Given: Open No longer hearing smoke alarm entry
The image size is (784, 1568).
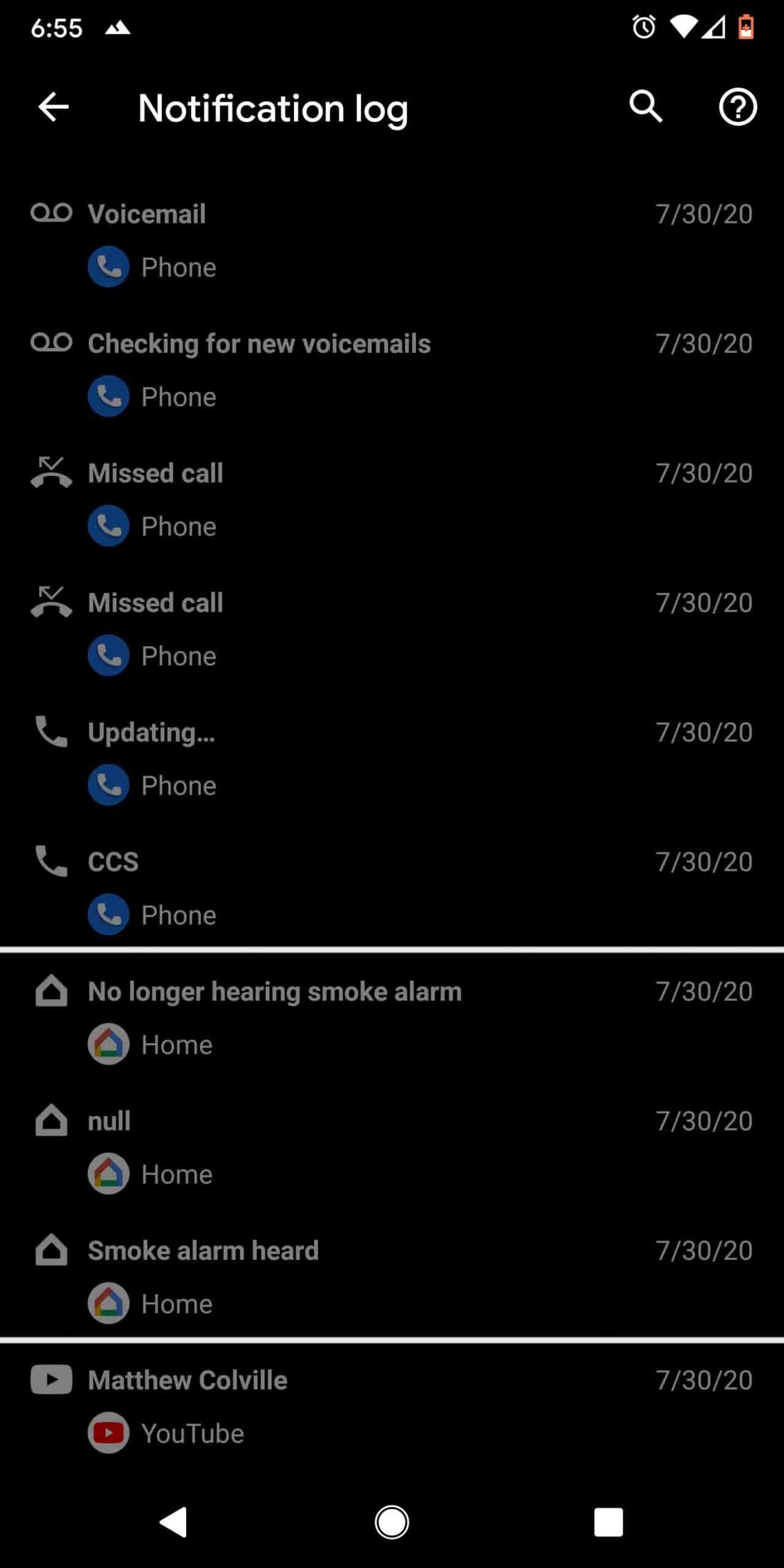Looking at the screenshot, I should [x=392, y=1018].
